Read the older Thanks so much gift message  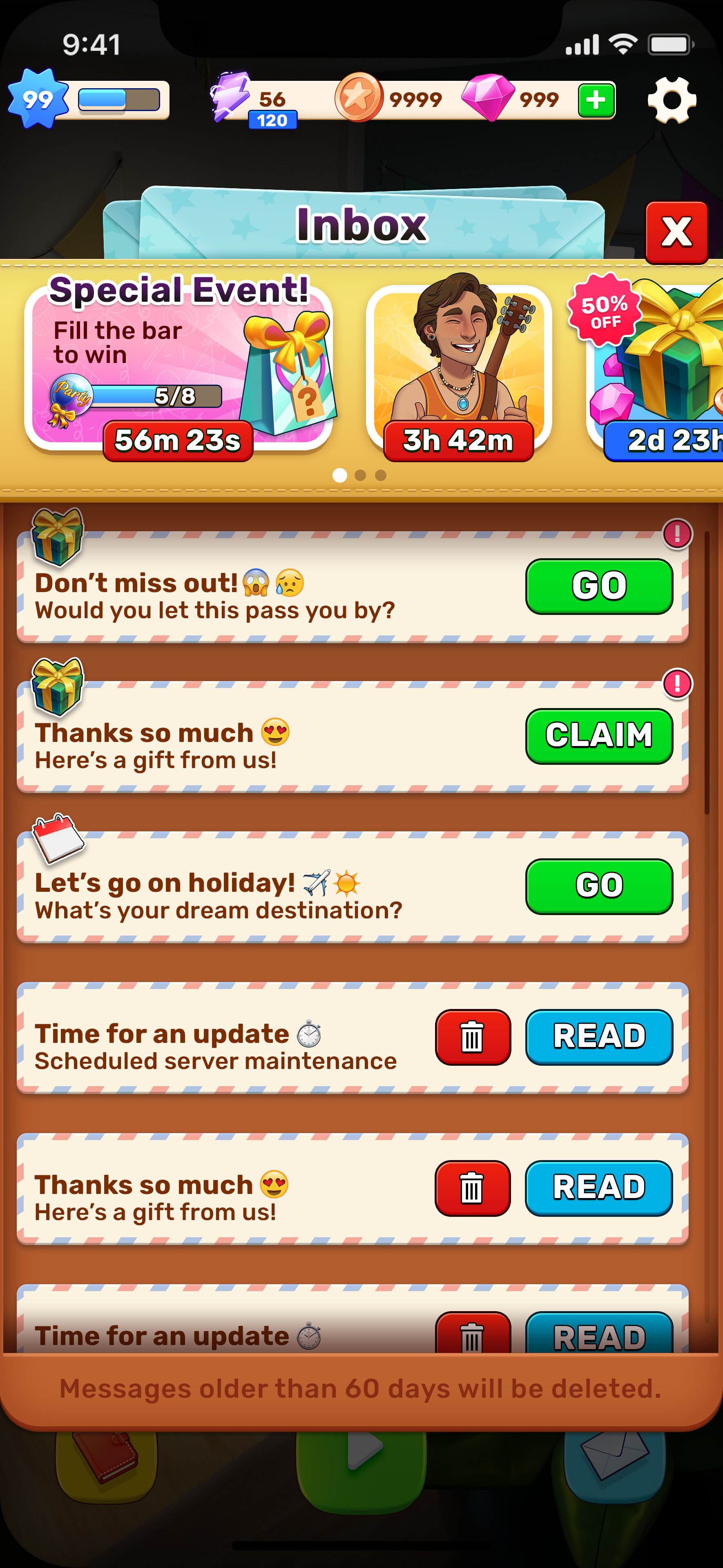click(x=599, y=1187)
